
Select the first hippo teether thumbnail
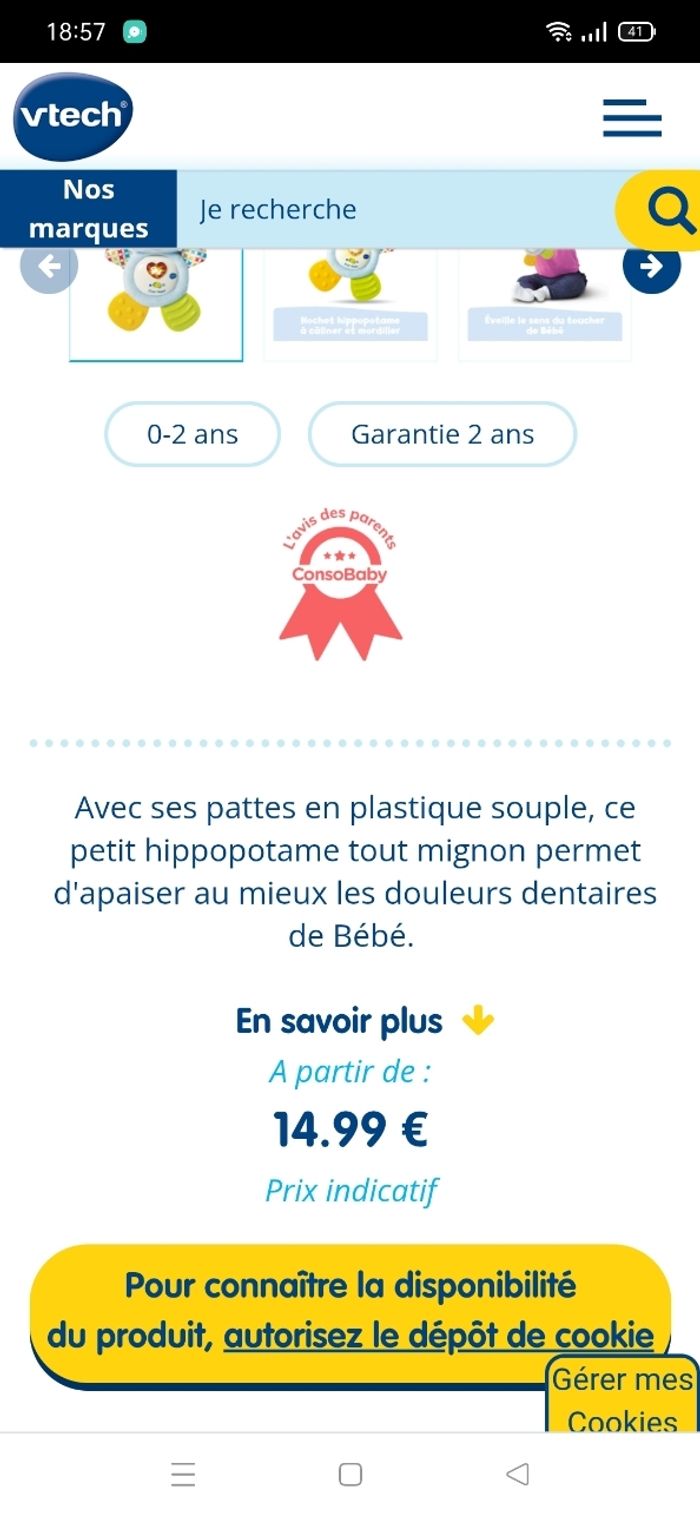[x=156, y=304]
